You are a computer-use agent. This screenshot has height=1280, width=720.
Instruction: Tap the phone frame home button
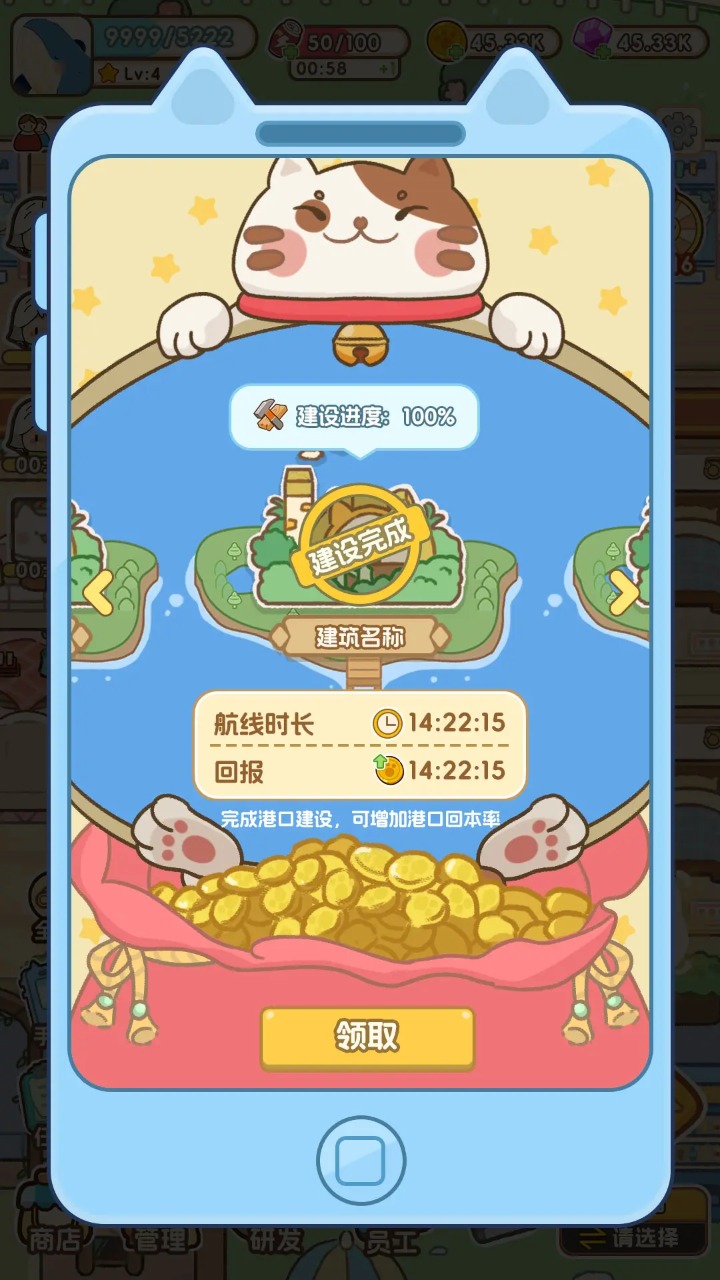360,1160
